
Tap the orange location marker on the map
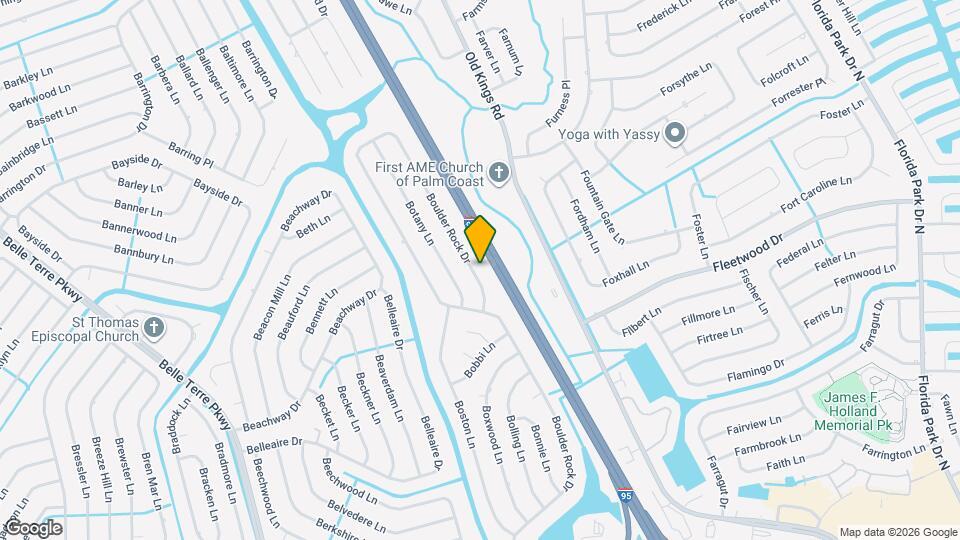[x=480, y=239]
